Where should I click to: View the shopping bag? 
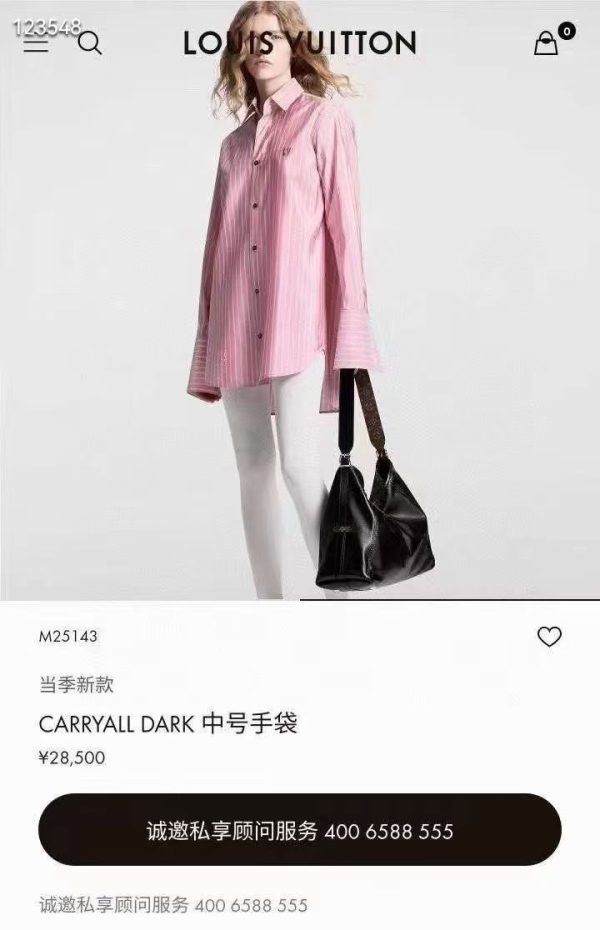(x=546, y=43)
